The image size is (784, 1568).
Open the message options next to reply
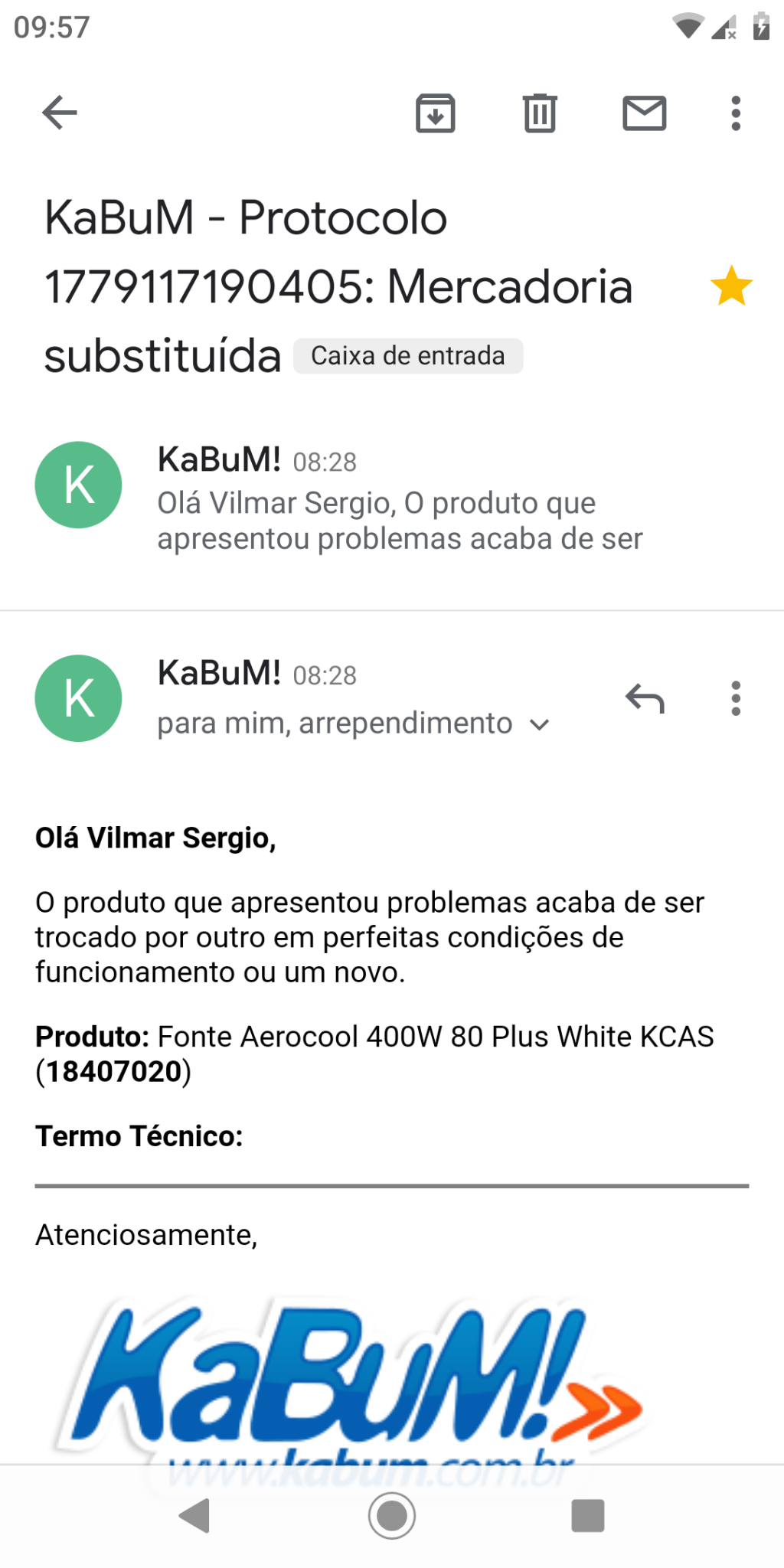(x=736, y=698)
